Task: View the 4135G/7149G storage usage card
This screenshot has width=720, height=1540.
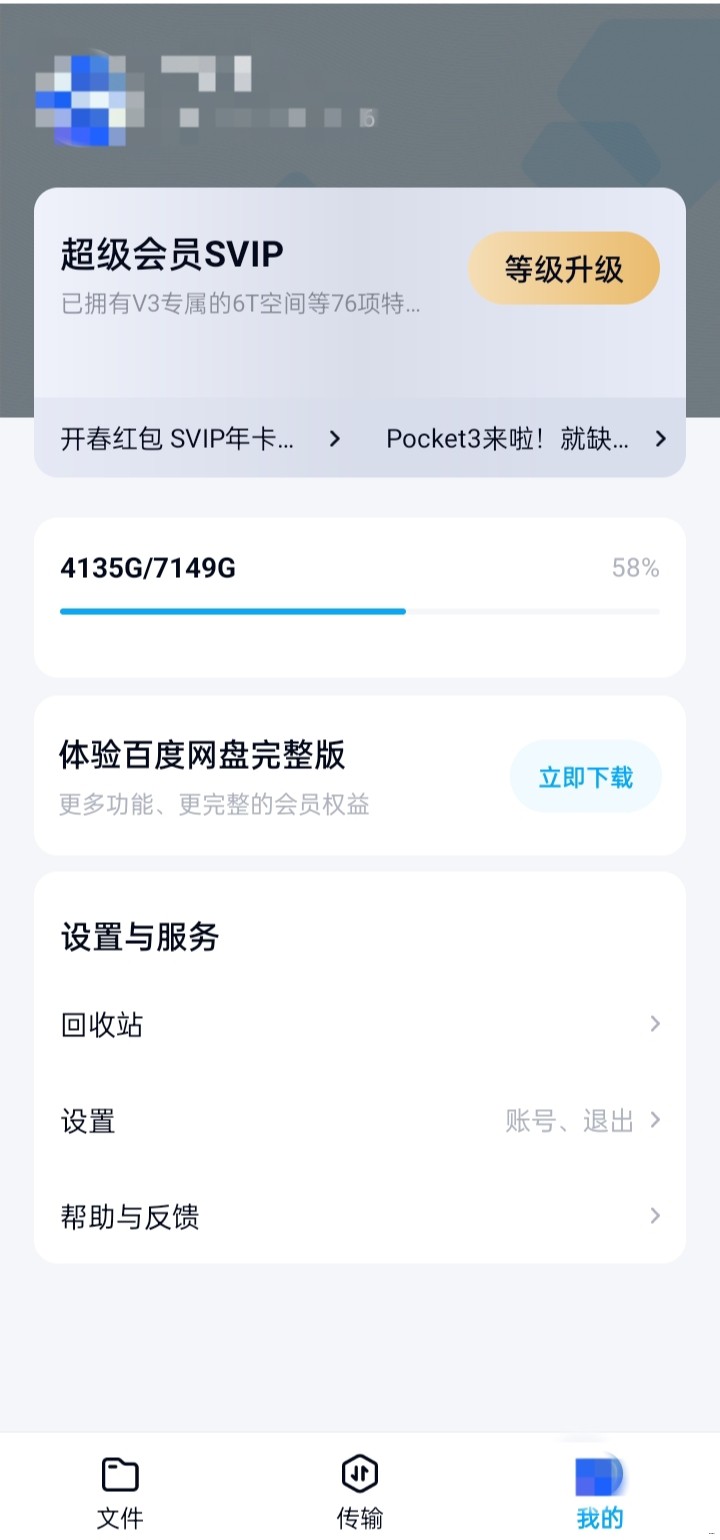Action: pyautogui.click(x=360, y=596)
